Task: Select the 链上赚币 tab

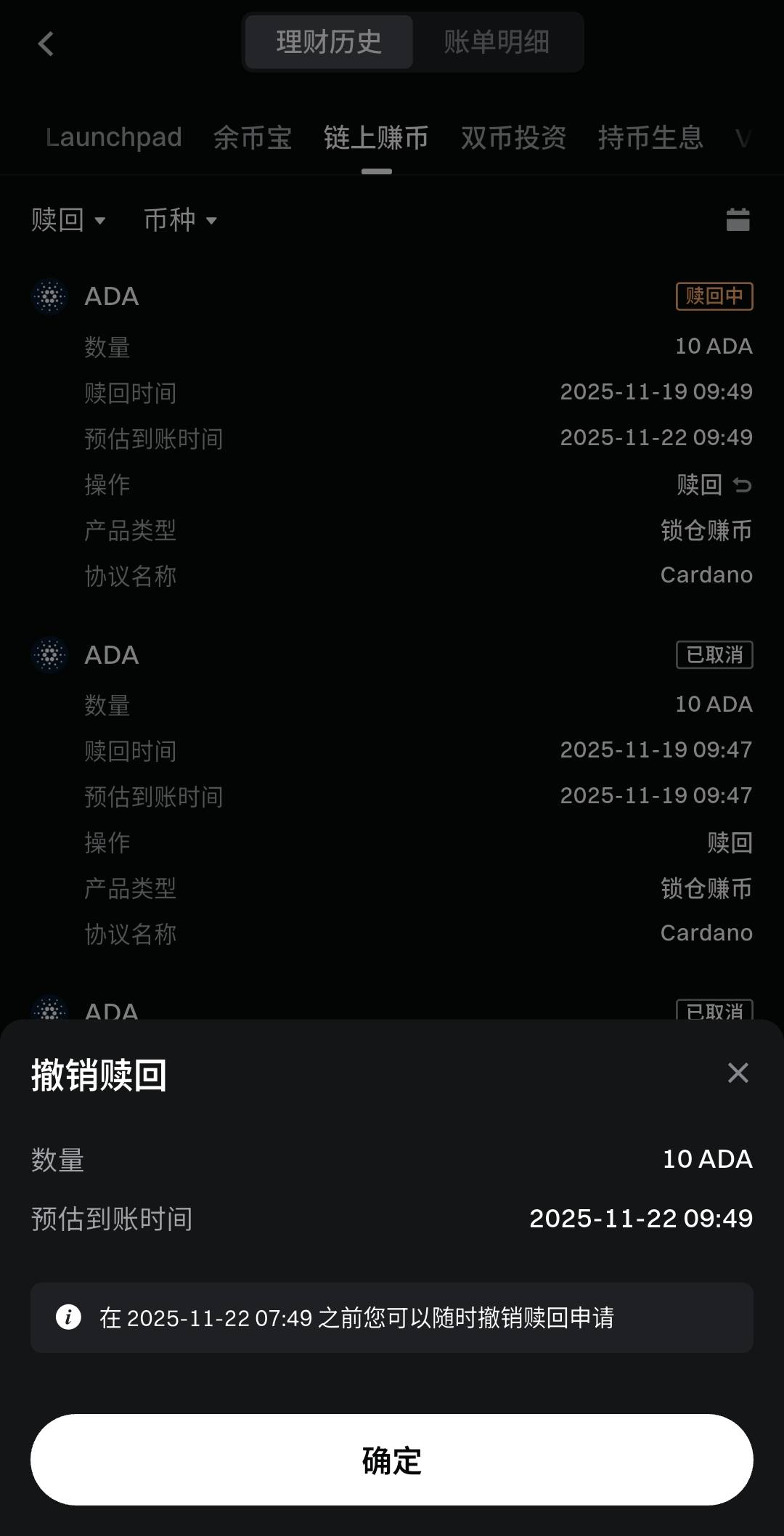Action: pos(376,137)
